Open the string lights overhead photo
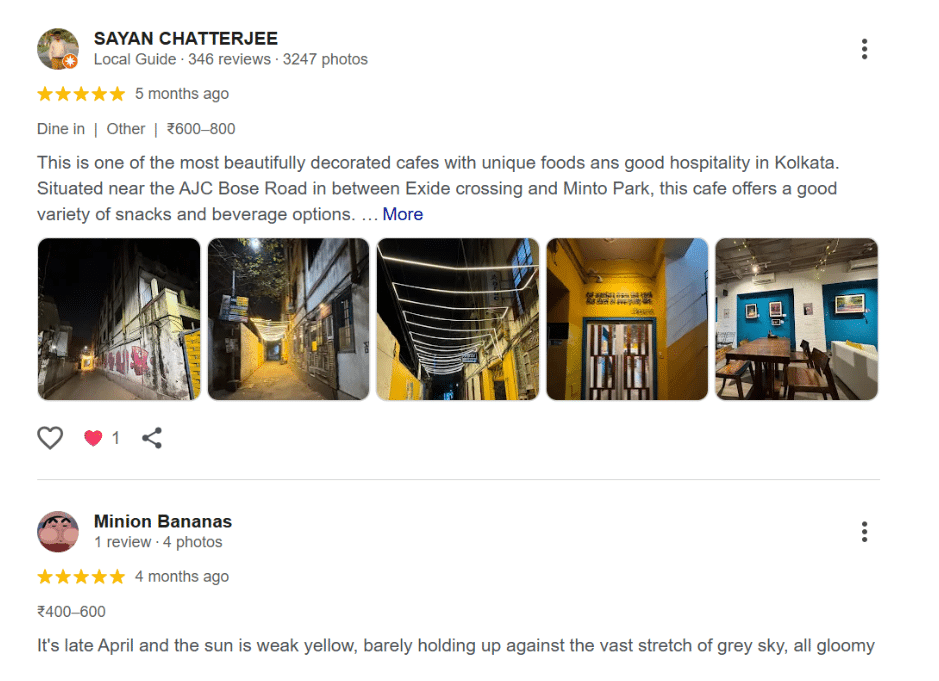 point(458,319)
